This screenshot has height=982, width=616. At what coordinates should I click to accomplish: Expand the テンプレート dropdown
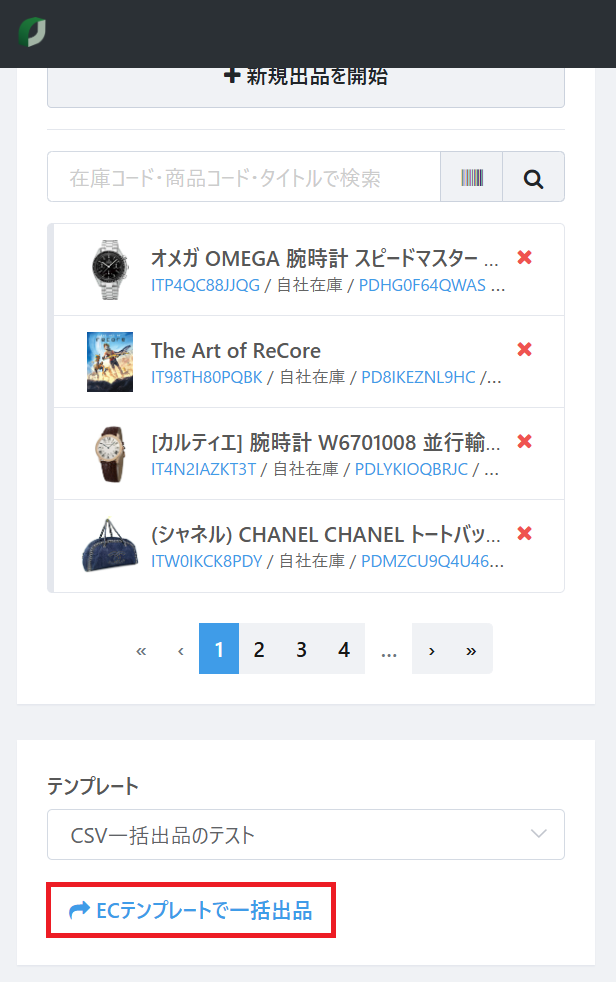pos(305,834)
